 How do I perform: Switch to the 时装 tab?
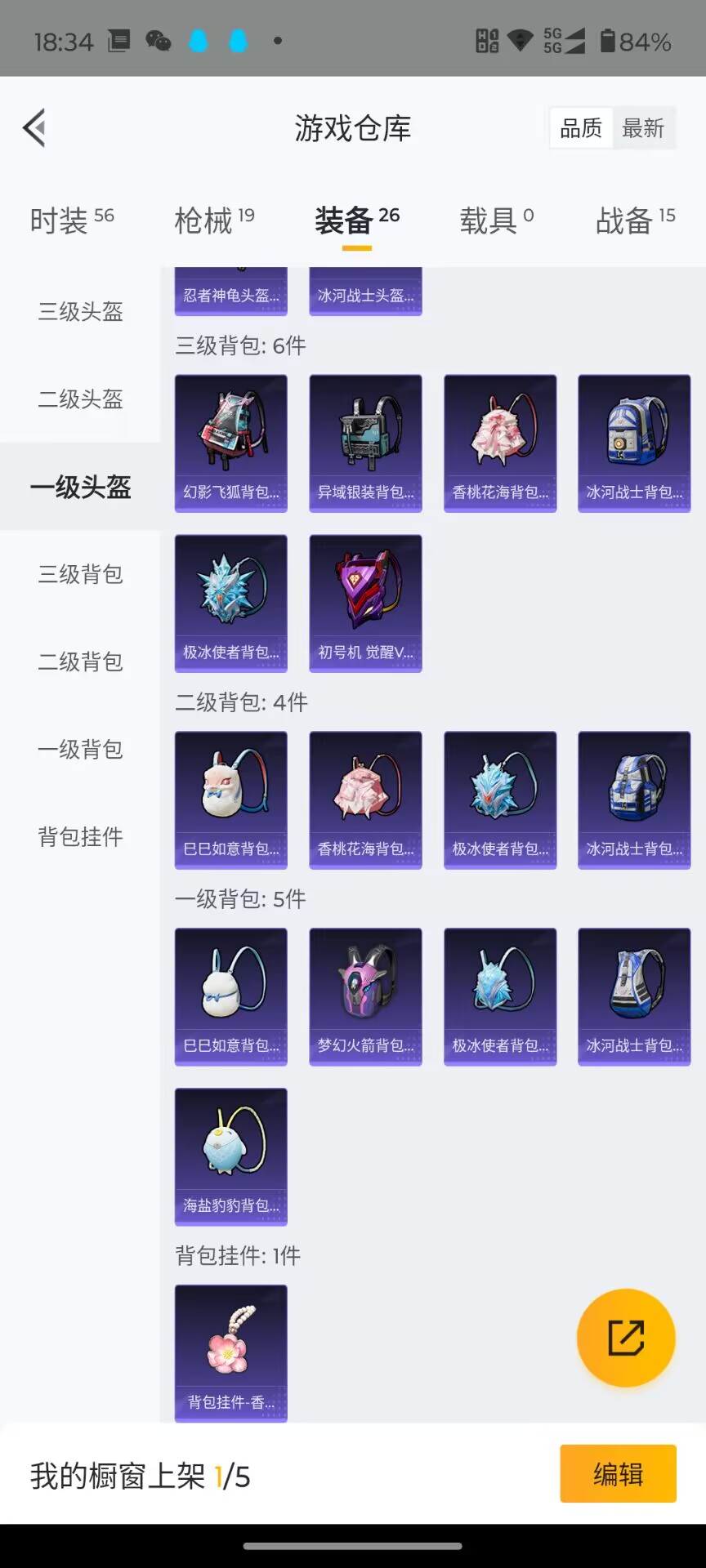click(x=72, y=220)
